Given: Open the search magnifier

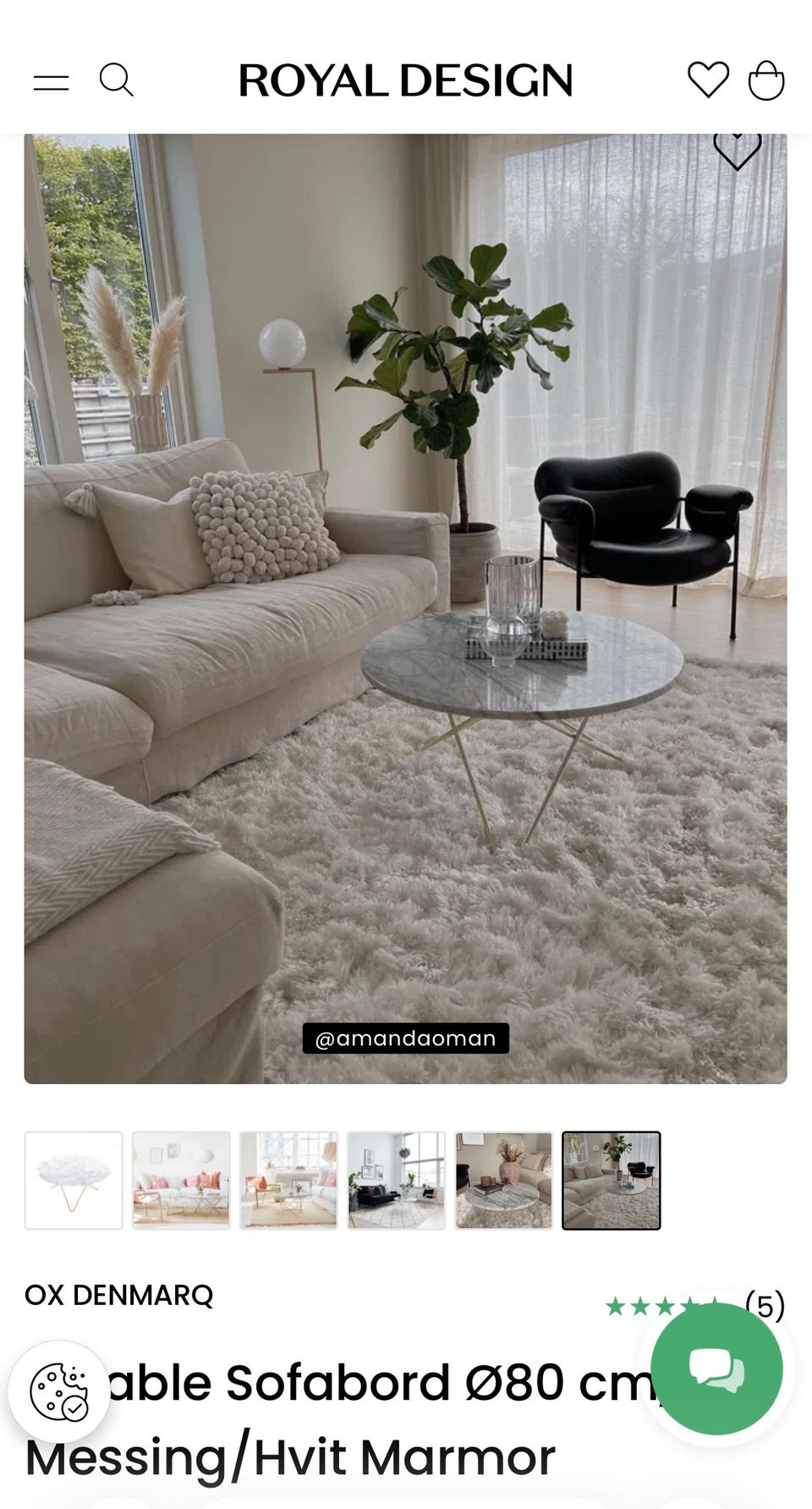Looking at the screenshot, I should pos(116,80).
